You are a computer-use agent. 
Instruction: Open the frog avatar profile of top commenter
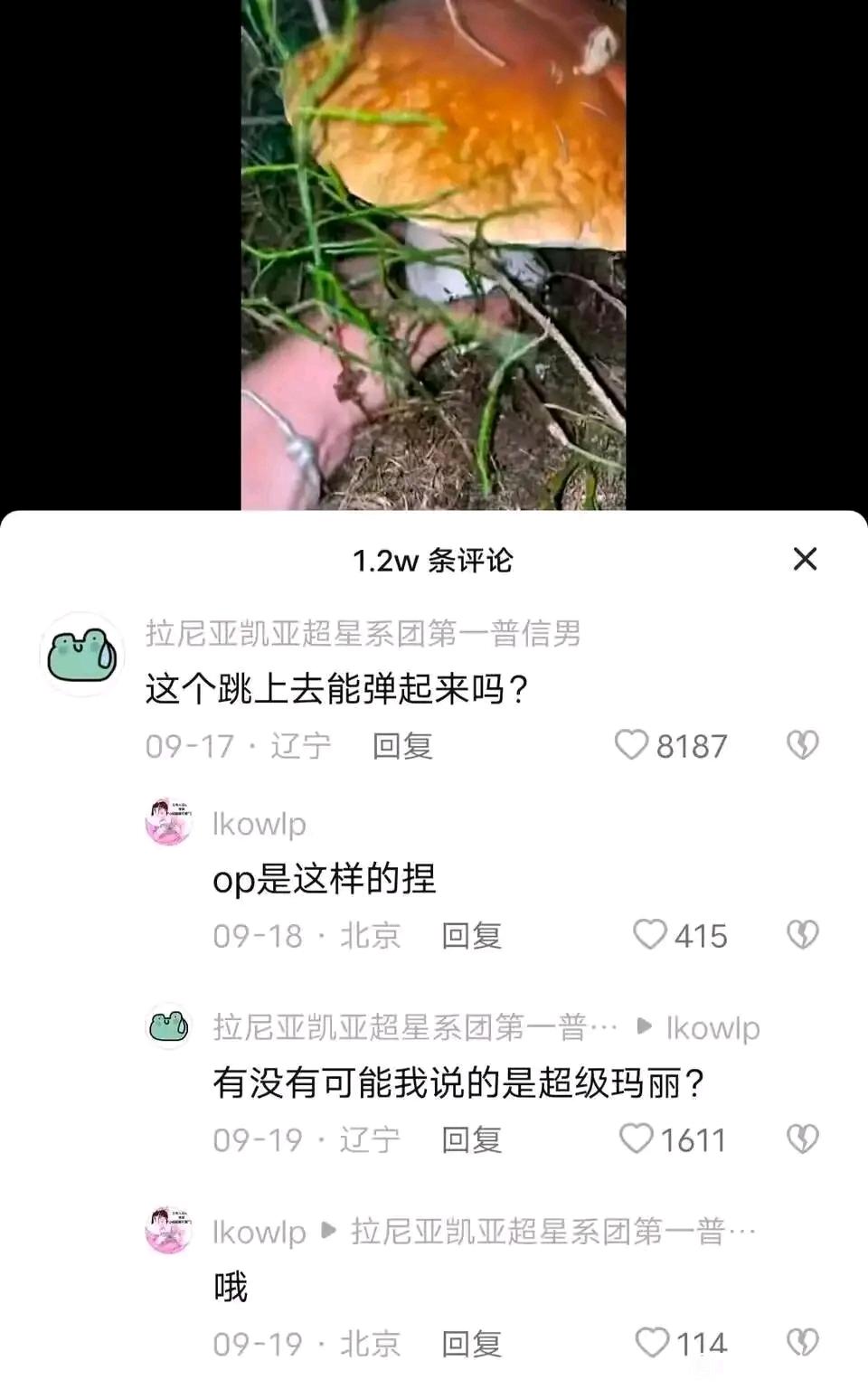click(82, 654)
